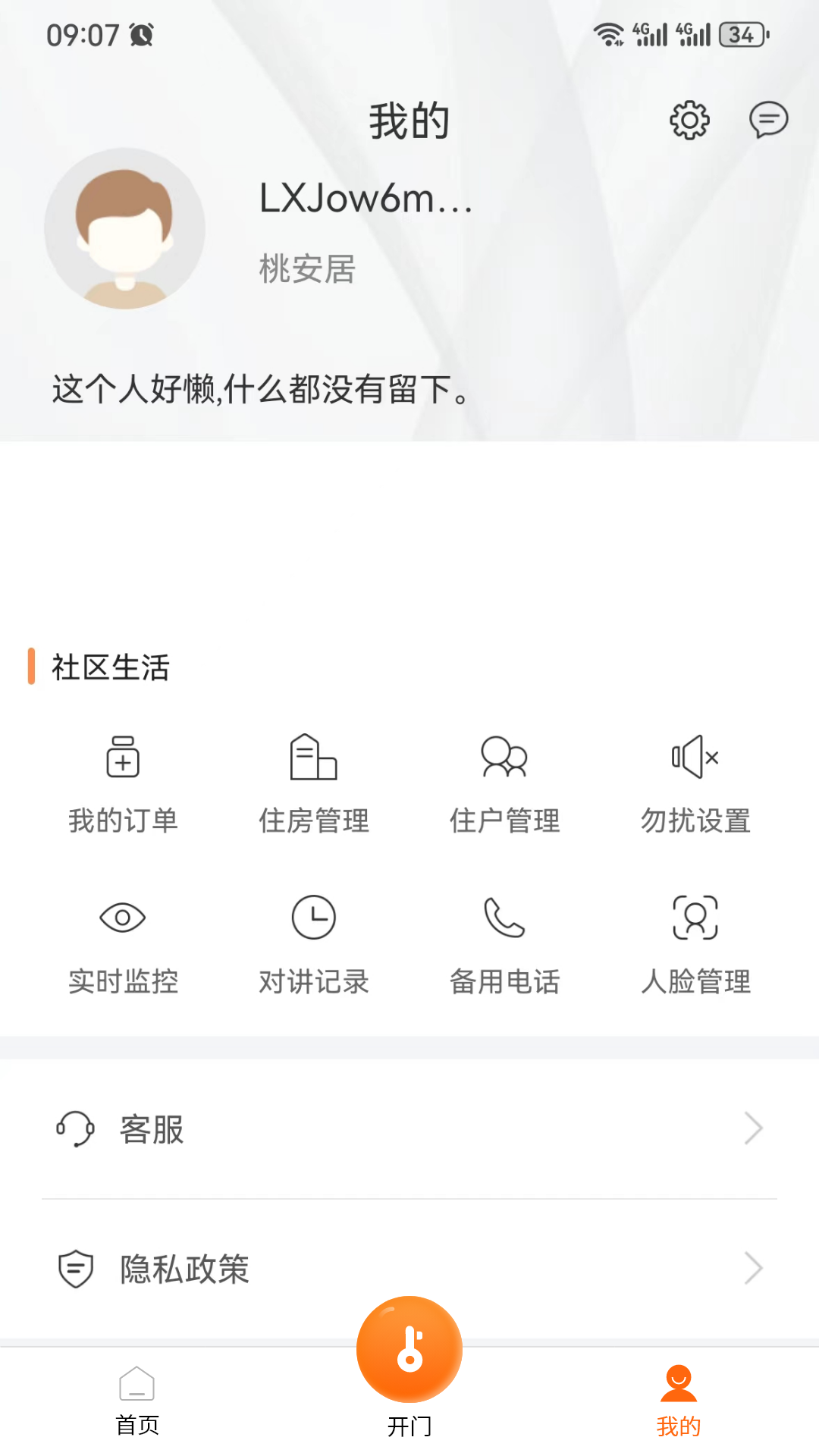Open the settings gear icon
819x1456 pixels.
689,120
